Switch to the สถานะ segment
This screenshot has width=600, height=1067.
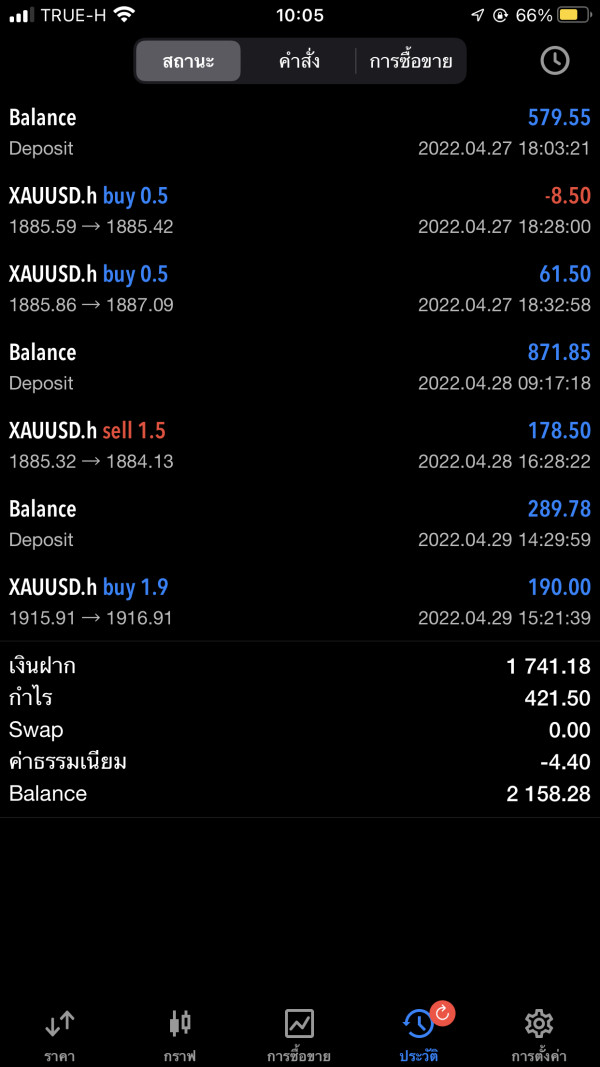(188, 61)
